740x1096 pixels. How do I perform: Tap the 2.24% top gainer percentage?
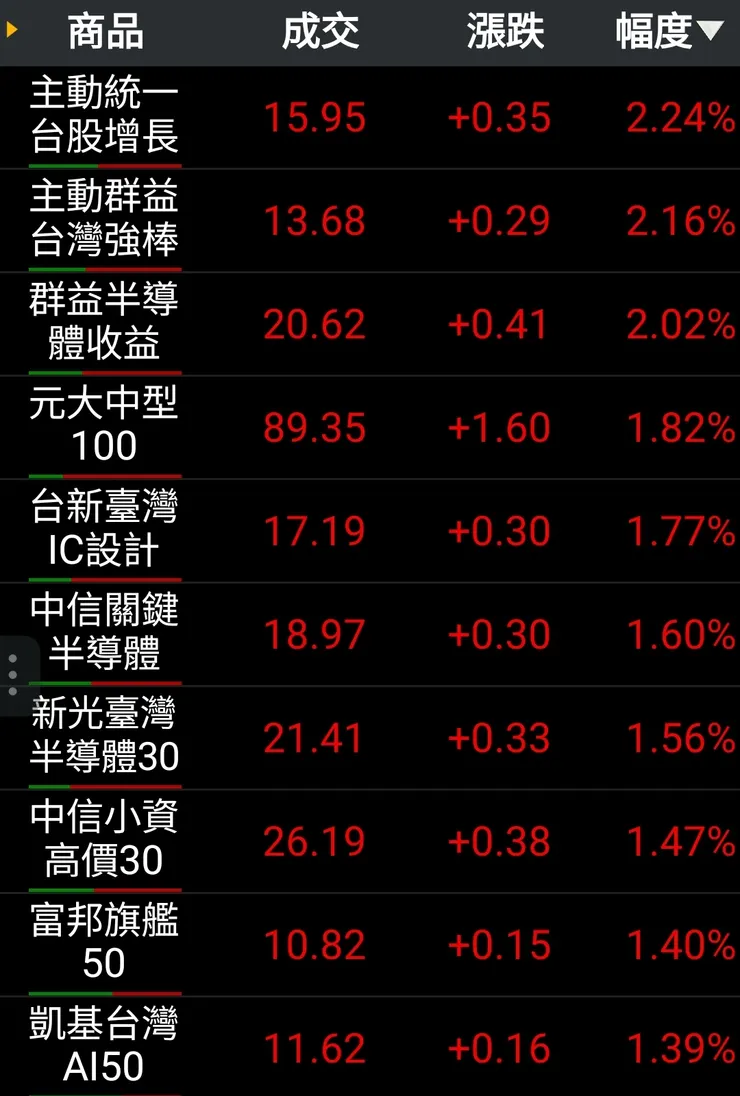tap(679, 118)
